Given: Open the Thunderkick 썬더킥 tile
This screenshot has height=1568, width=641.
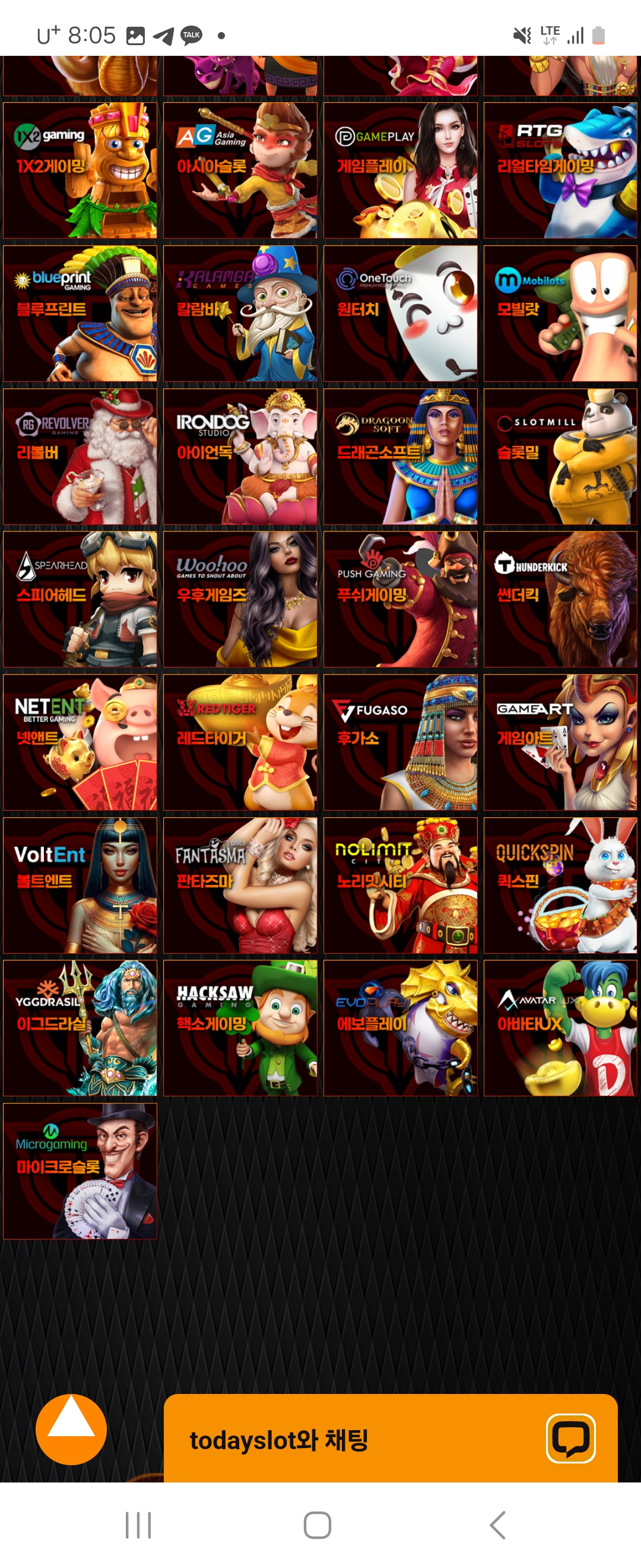Looking at the screenshot, I should (560, 599).
